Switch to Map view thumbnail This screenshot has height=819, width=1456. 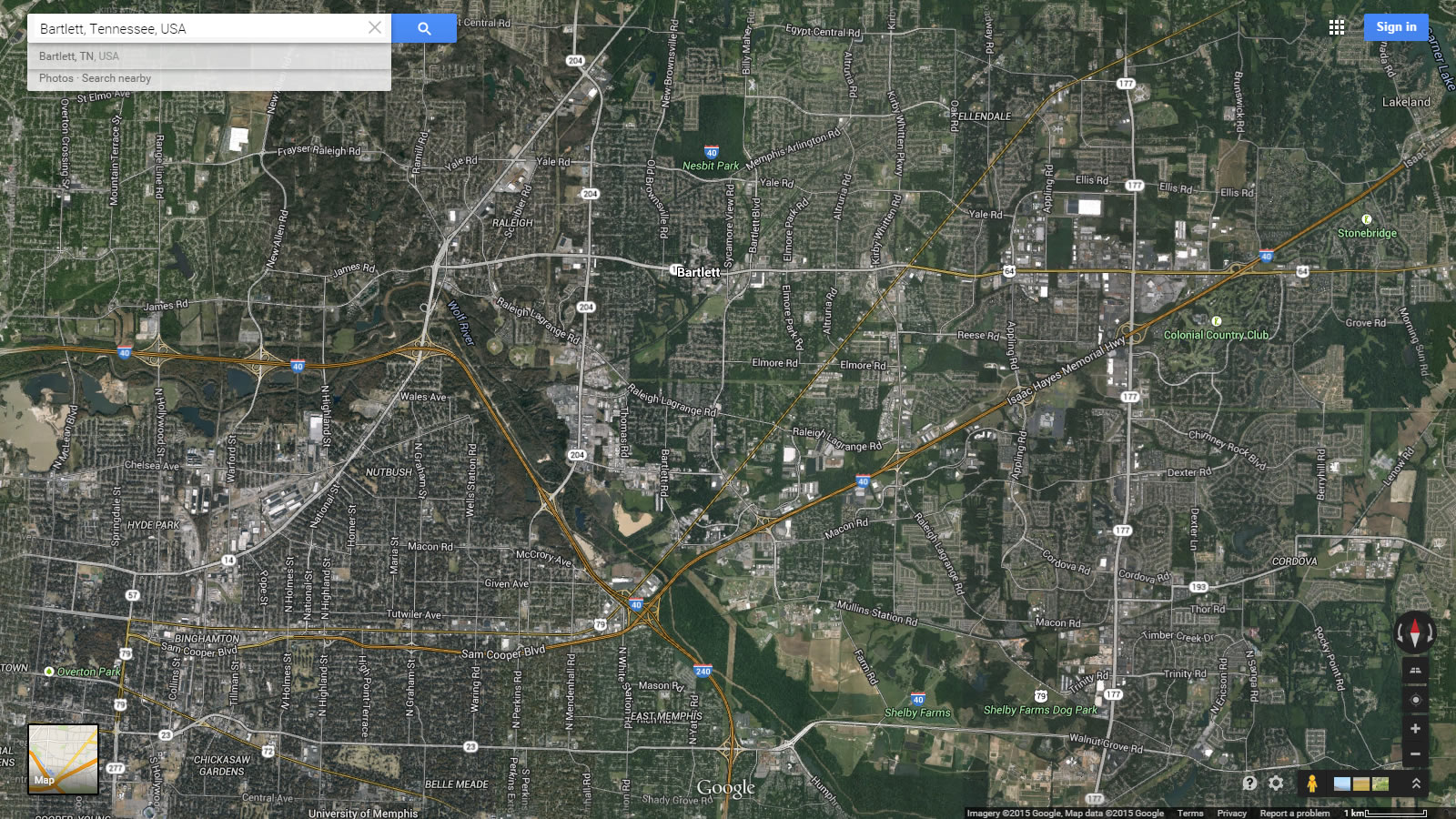[x=63, y=758]
